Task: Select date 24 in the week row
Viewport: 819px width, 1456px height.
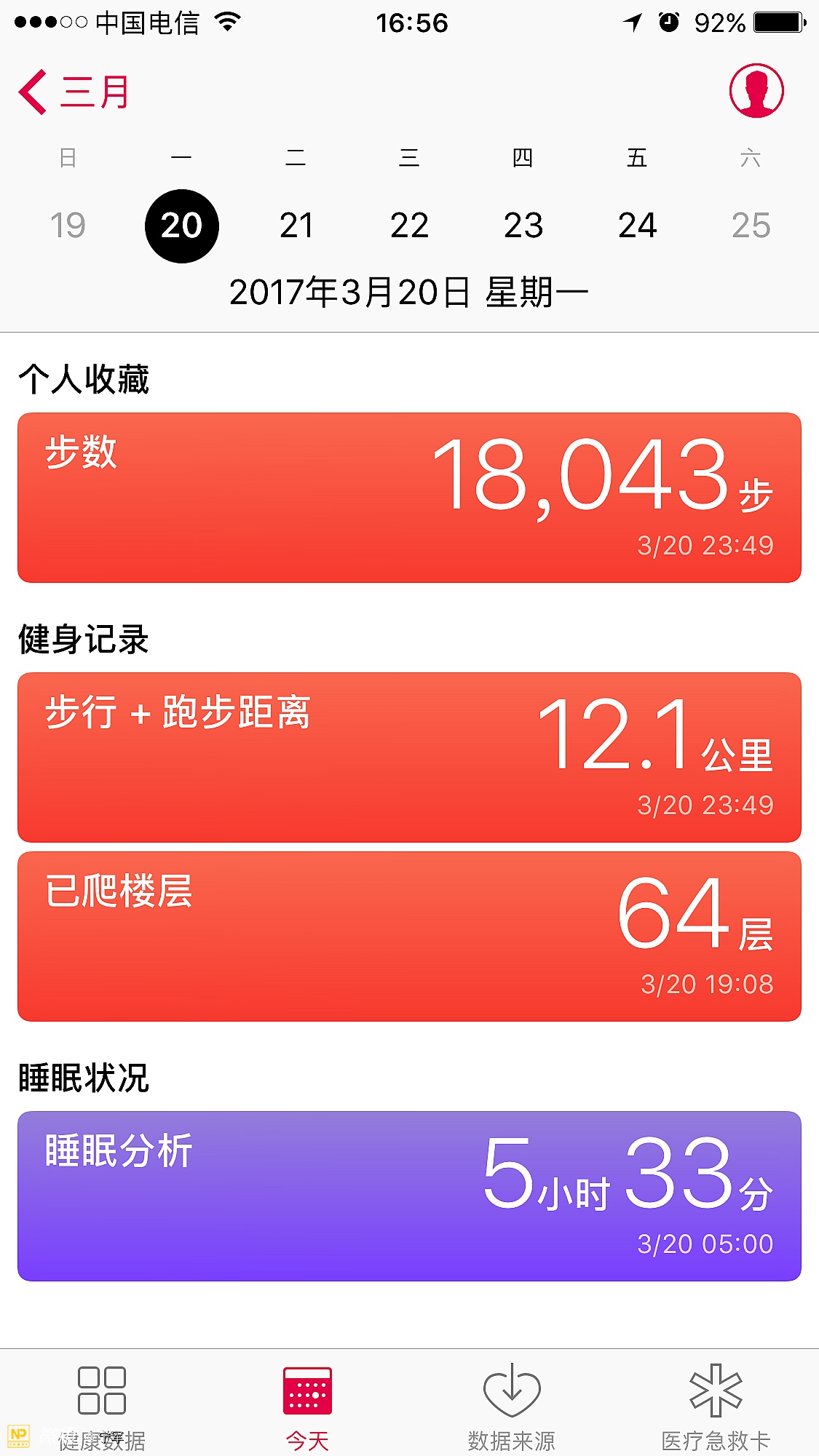Action: [637, 226]
